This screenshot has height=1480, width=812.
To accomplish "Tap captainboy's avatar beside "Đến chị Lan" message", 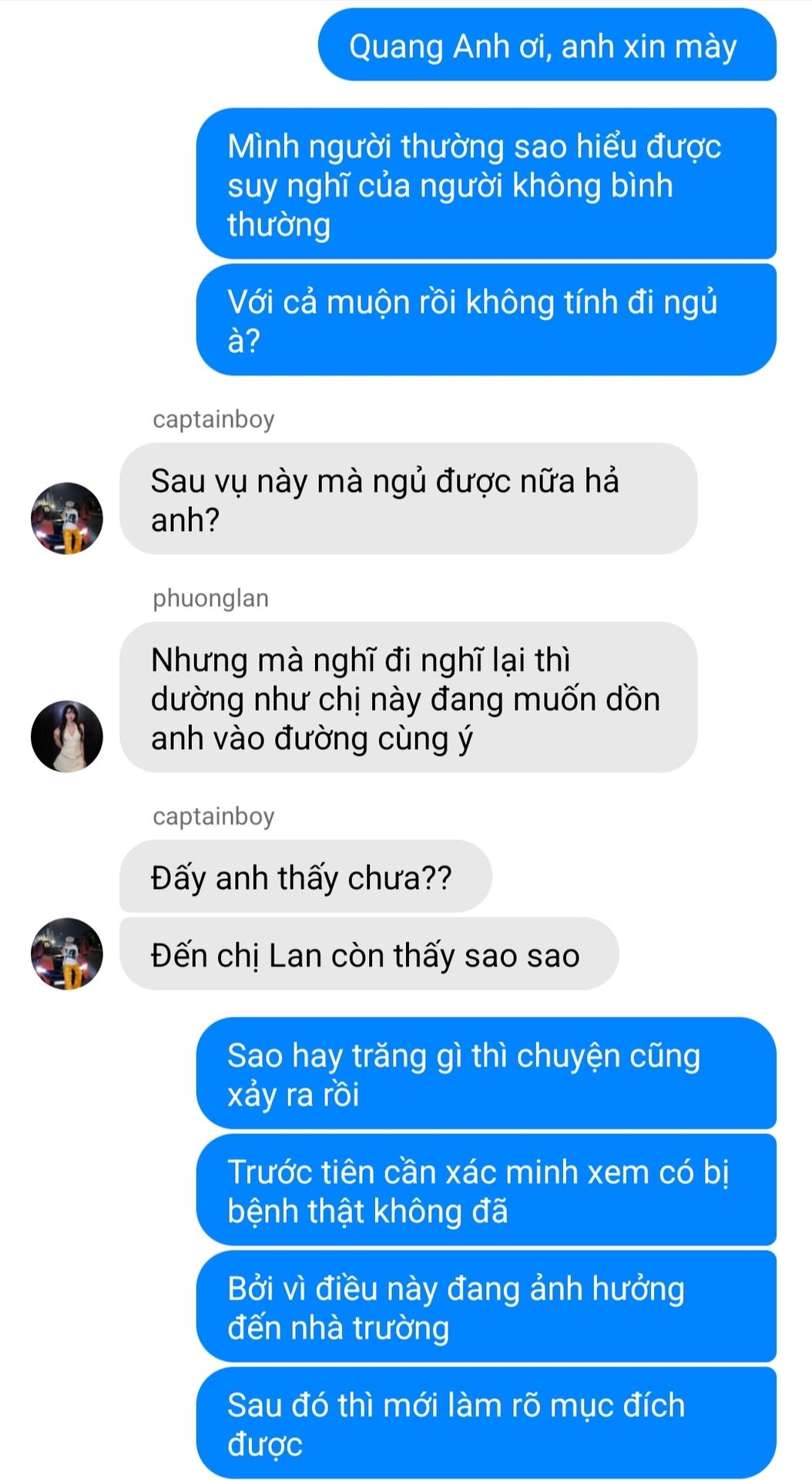I will click(x=67, y=954).
